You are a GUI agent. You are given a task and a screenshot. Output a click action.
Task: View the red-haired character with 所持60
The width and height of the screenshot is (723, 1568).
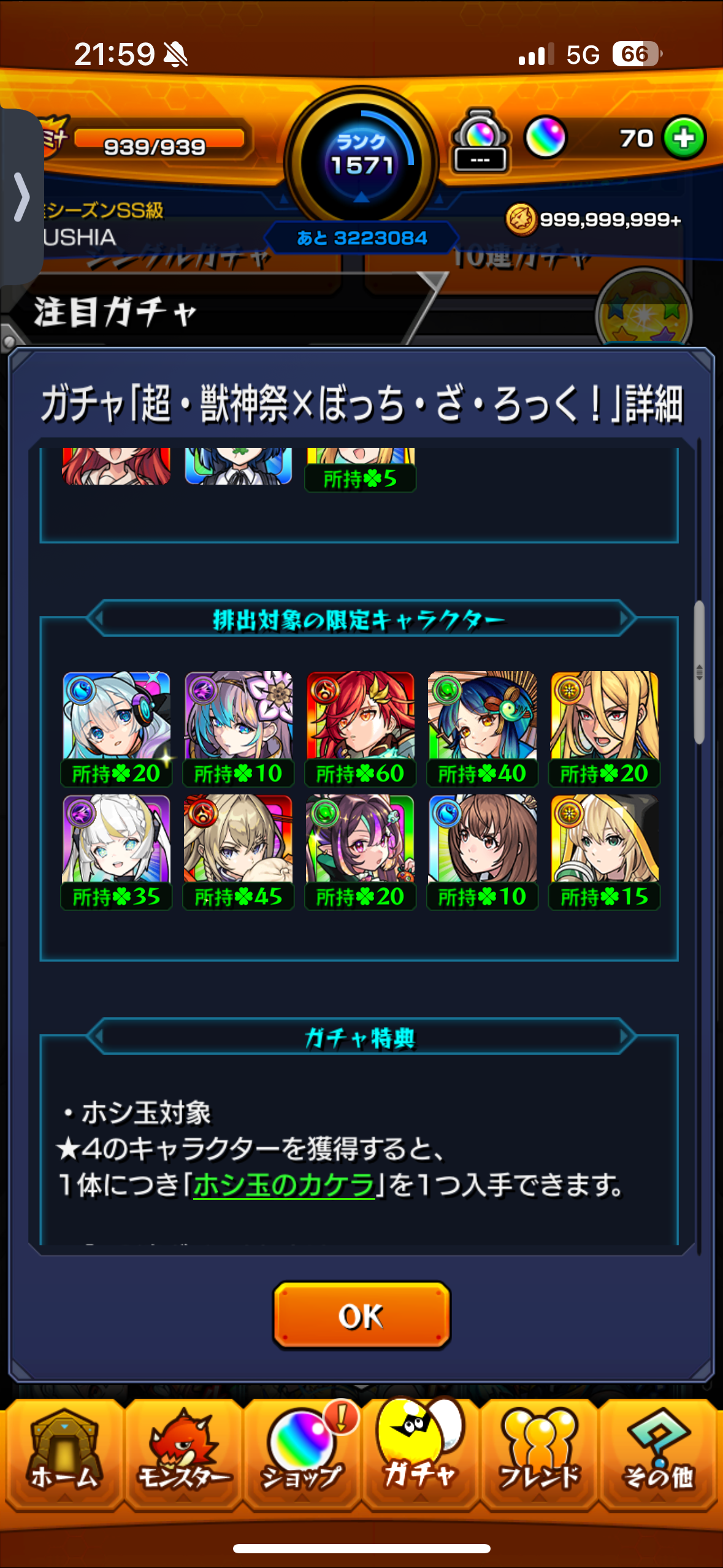(361, 728)
